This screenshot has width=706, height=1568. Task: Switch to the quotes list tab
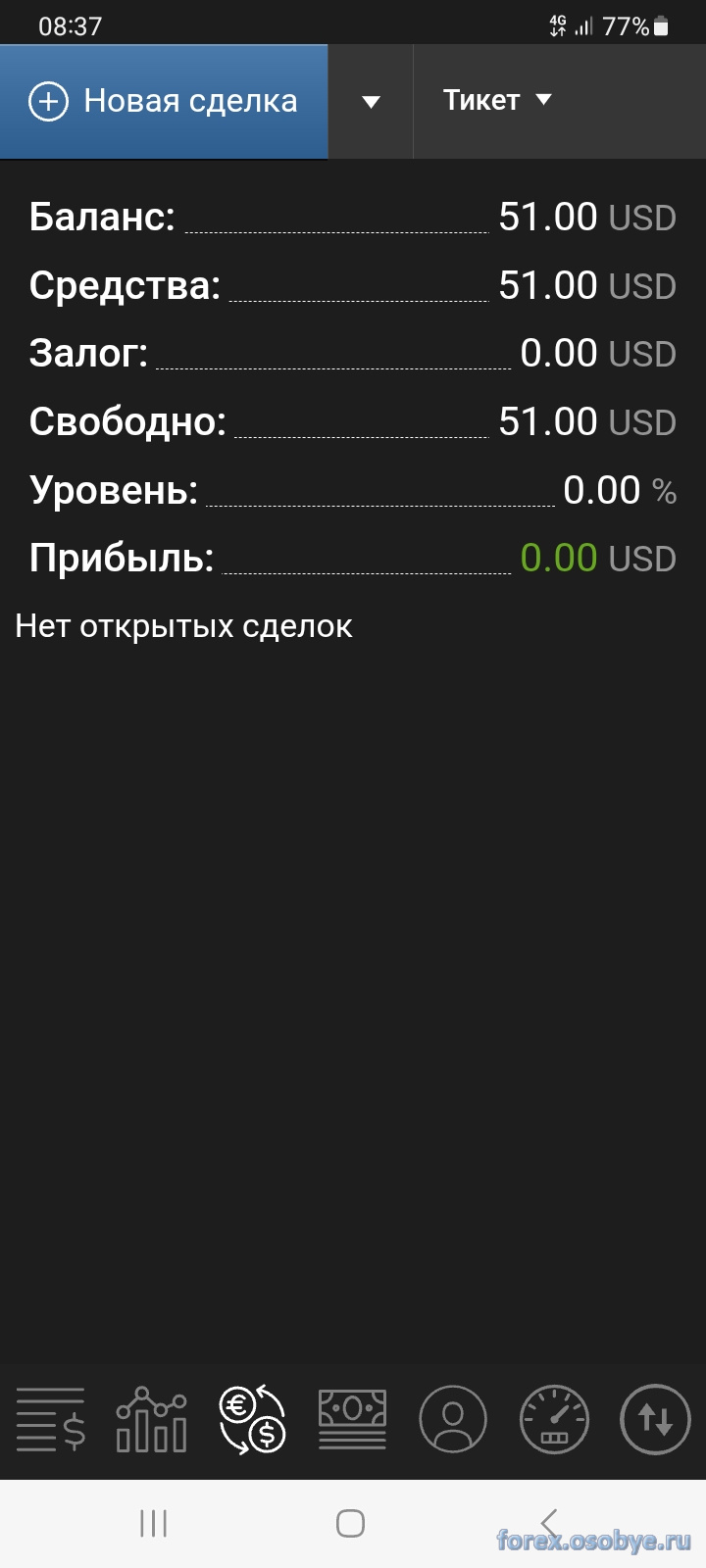[50, 1419]
